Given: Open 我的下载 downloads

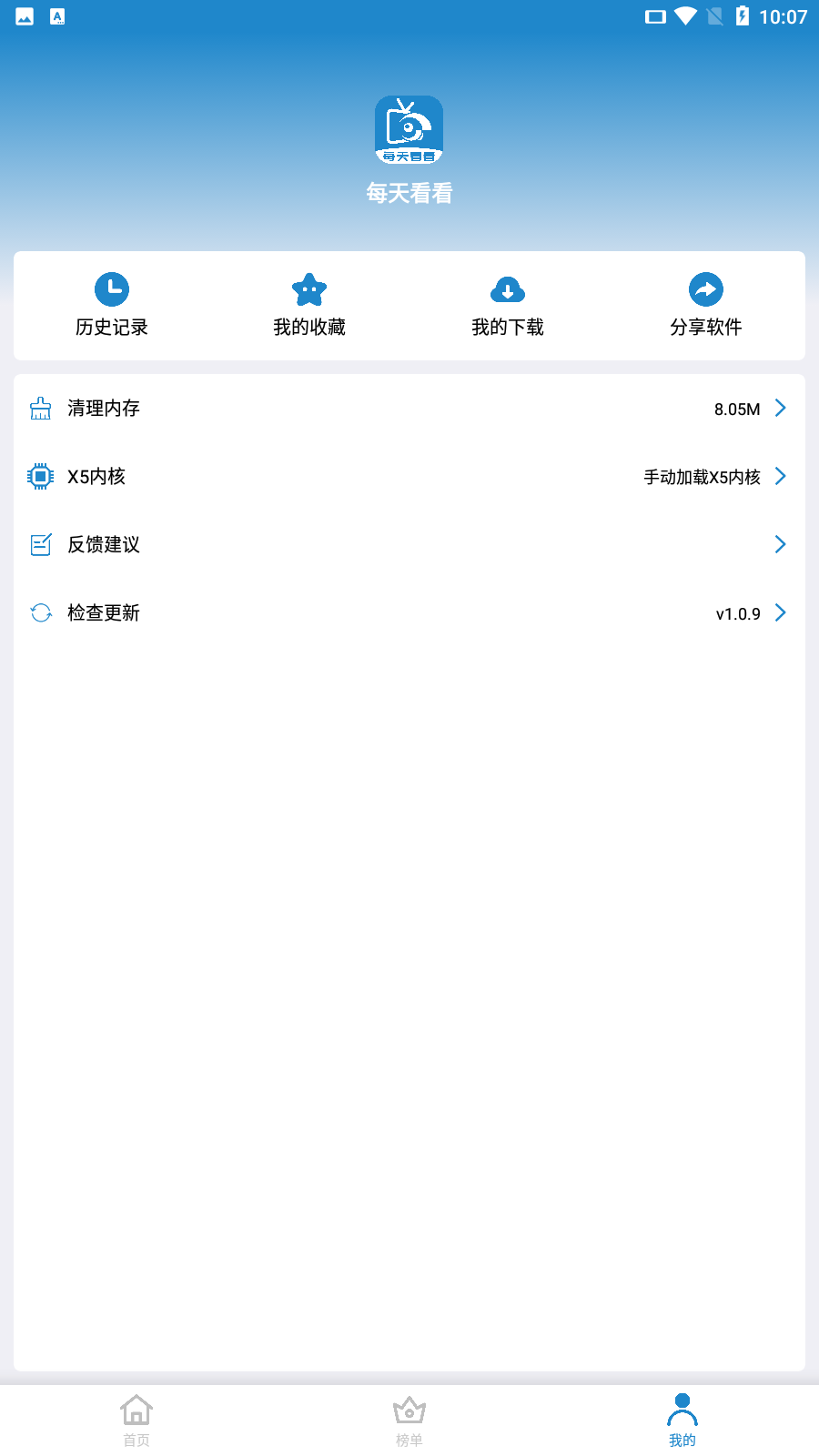Looking at the screenshot, I should pyautogui.click(x=508, y=306).
